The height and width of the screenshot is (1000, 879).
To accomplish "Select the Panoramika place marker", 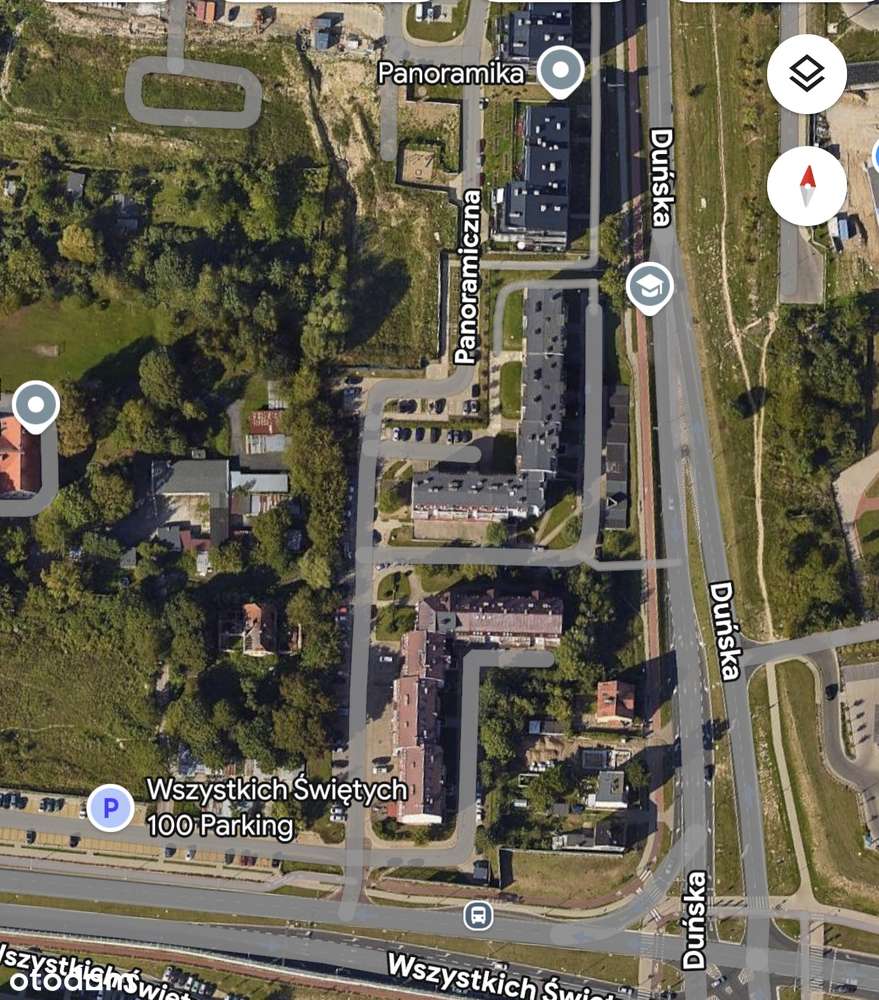I will coord(561,71).
